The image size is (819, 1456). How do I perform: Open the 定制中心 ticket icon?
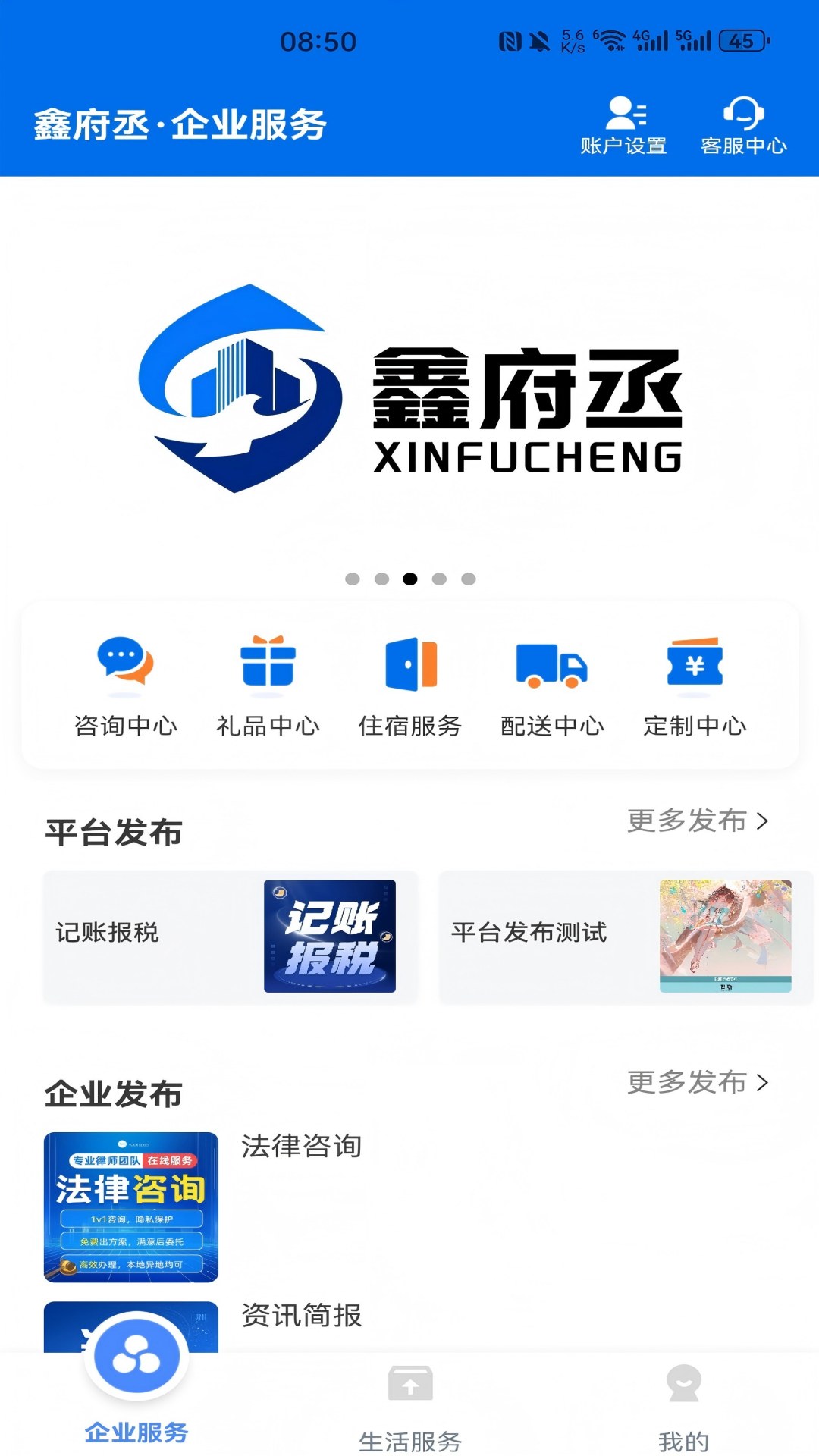[x=695, y=664]
